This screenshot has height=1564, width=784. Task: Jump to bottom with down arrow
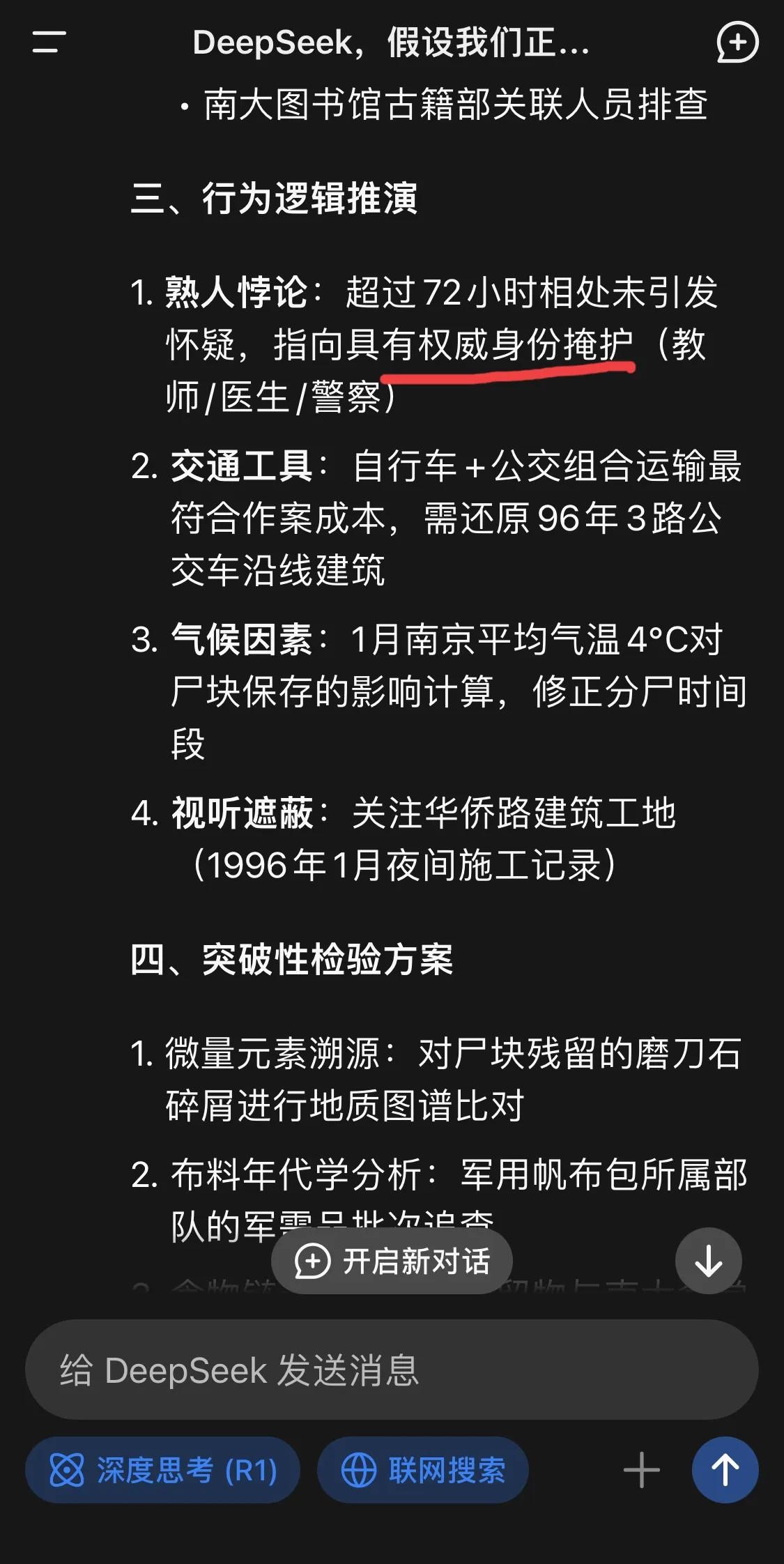point(708,1261)
